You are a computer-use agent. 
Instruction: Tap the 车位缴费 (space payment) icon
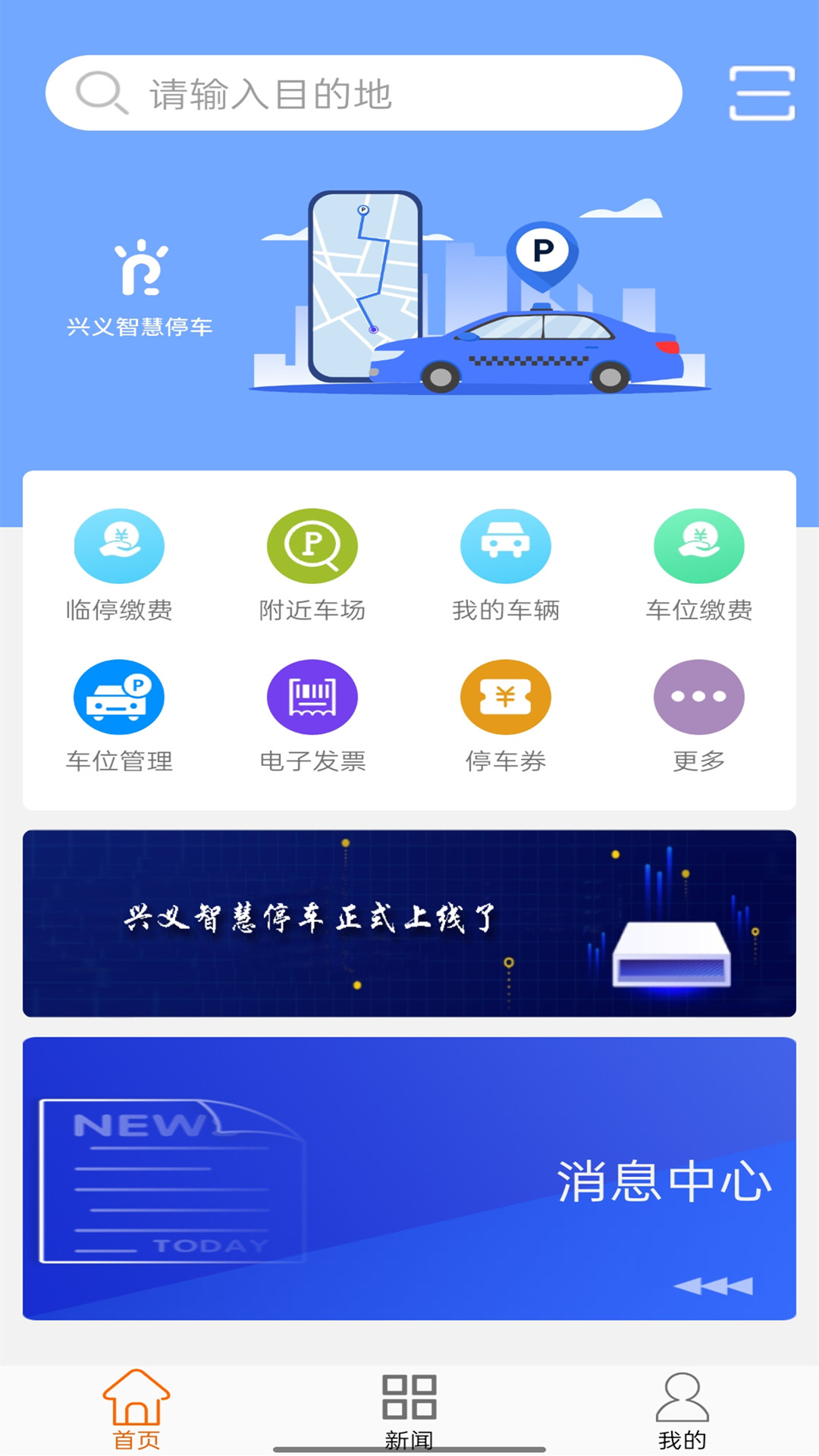click(x=699, y=545)
